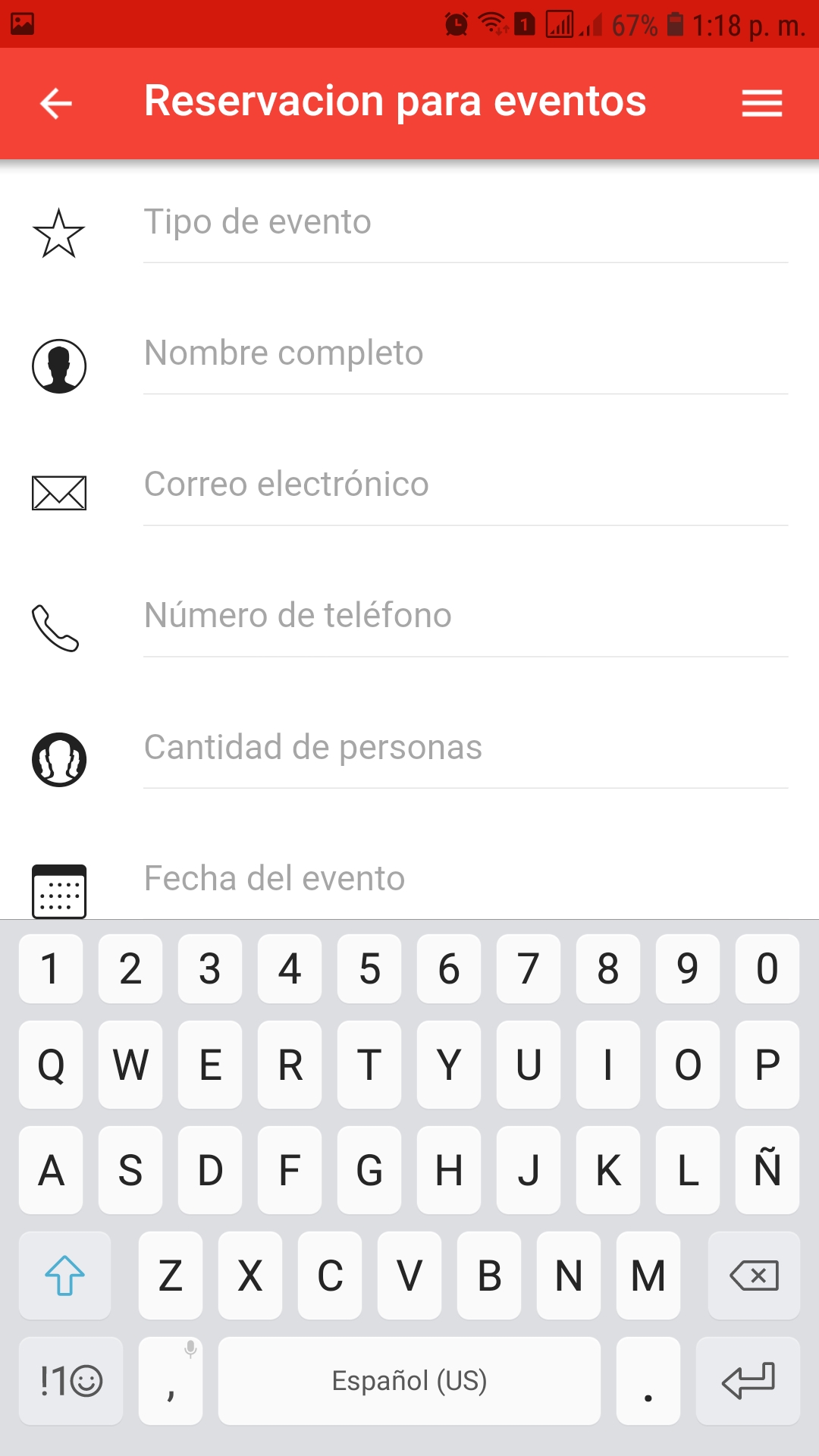819x1456 pixels.
Task: Select the Tipo de evento field
Action: (466, 223)
